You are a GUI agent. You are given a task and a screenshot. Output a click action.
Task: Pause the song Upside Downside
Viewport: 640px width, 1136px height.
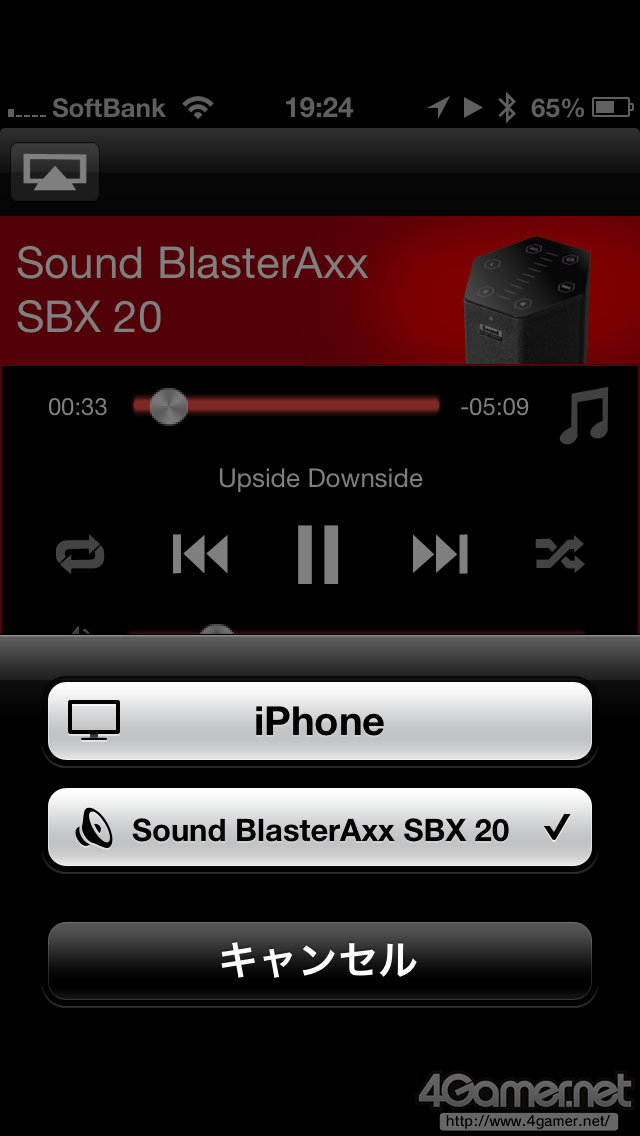[319, 553]
